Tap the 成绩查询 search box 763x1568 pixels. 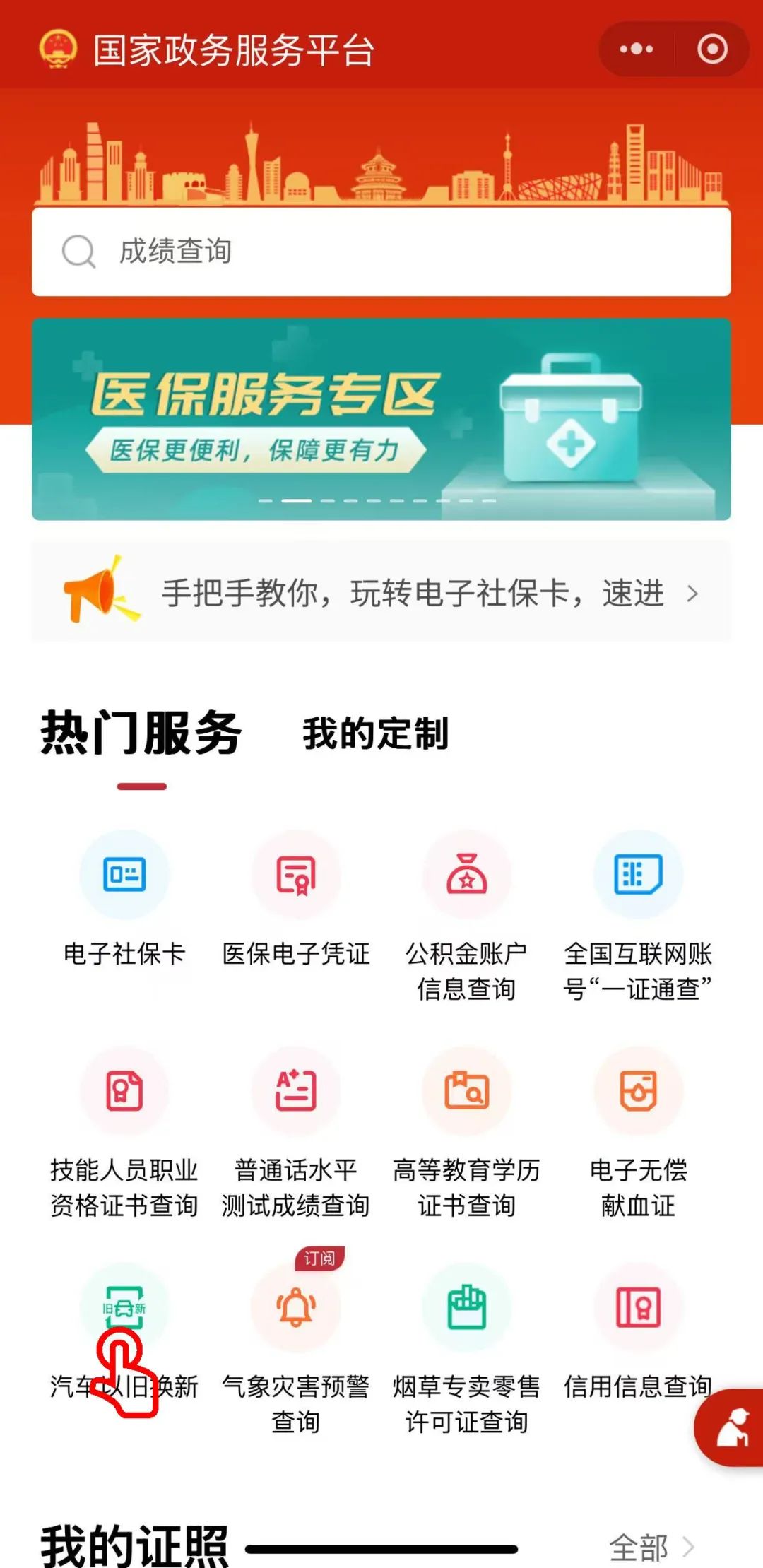[x=381, y=252]
